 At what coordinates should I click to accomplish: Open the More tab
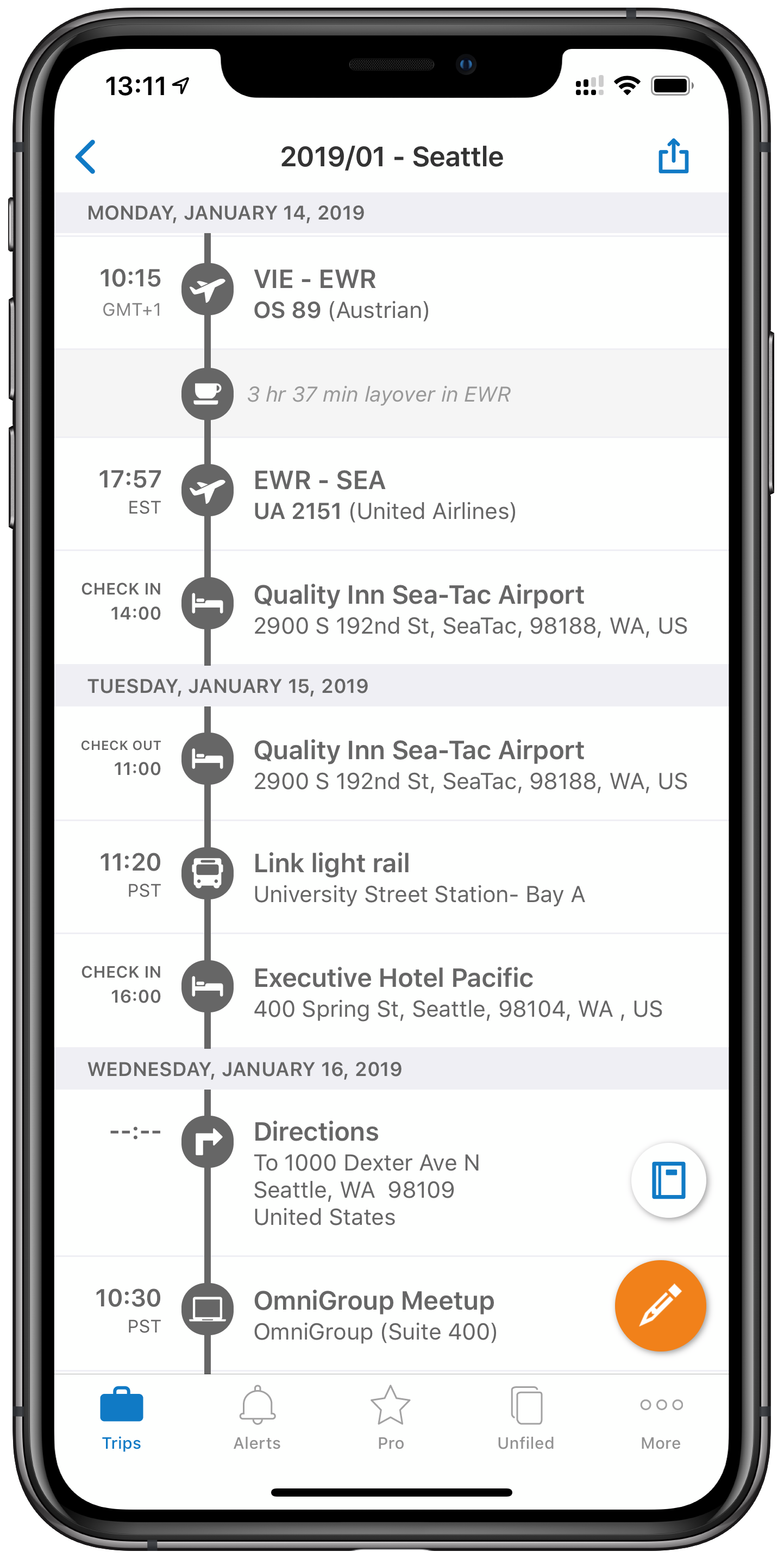[661, 1417]
